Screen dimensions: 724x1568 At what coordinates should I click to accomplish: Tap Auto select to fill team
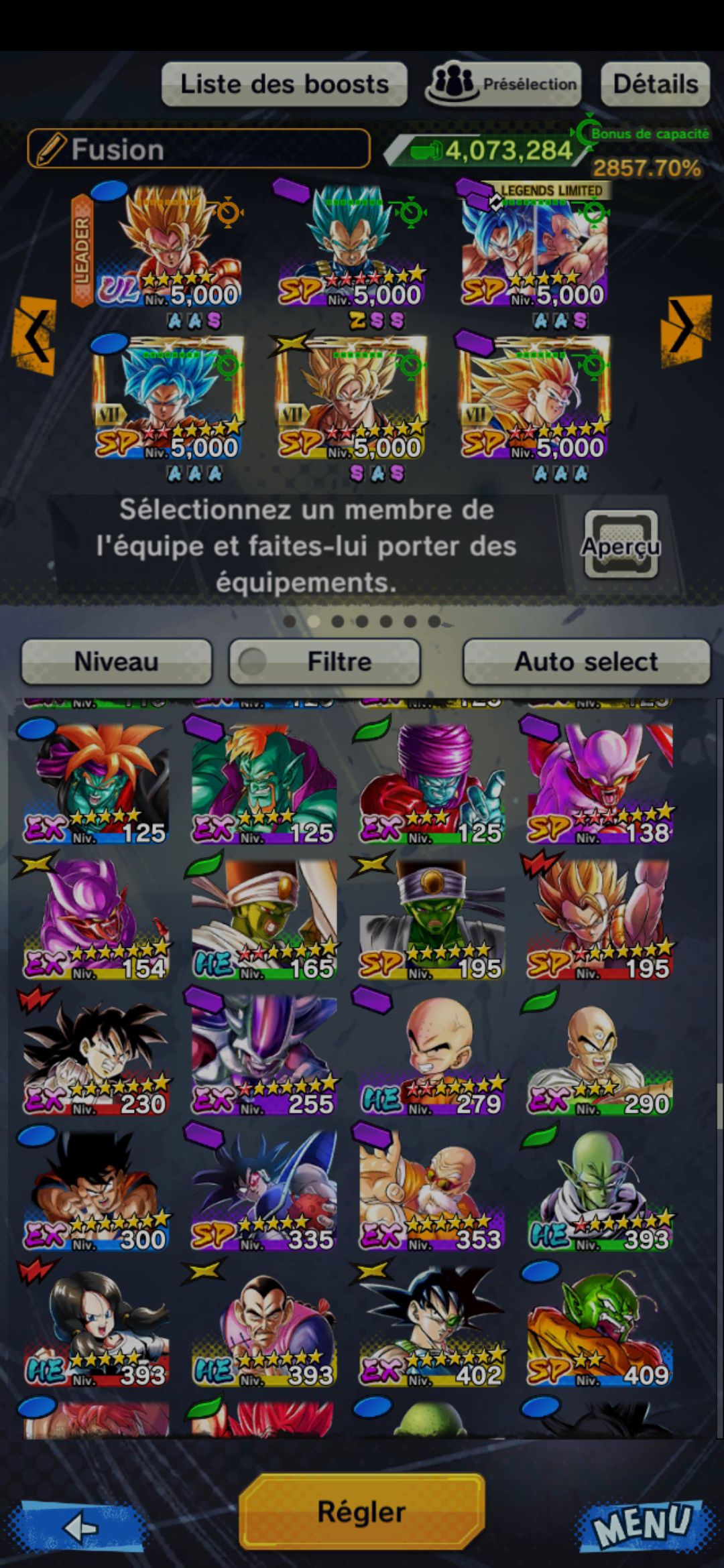click(586, 662)
